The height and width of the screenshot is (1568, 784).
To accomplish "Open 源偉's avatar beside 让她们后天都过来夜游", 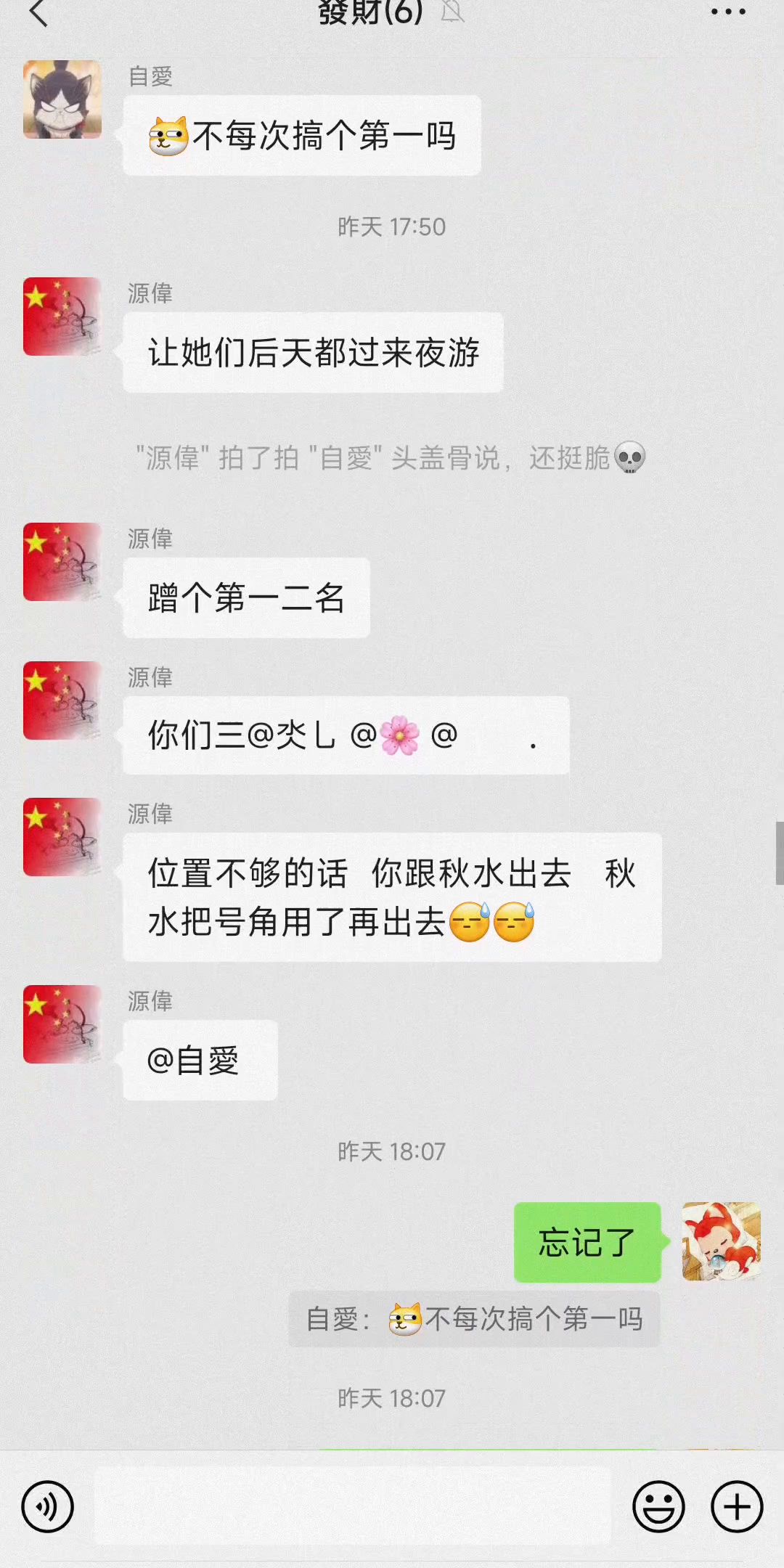I will pos(62,317).
